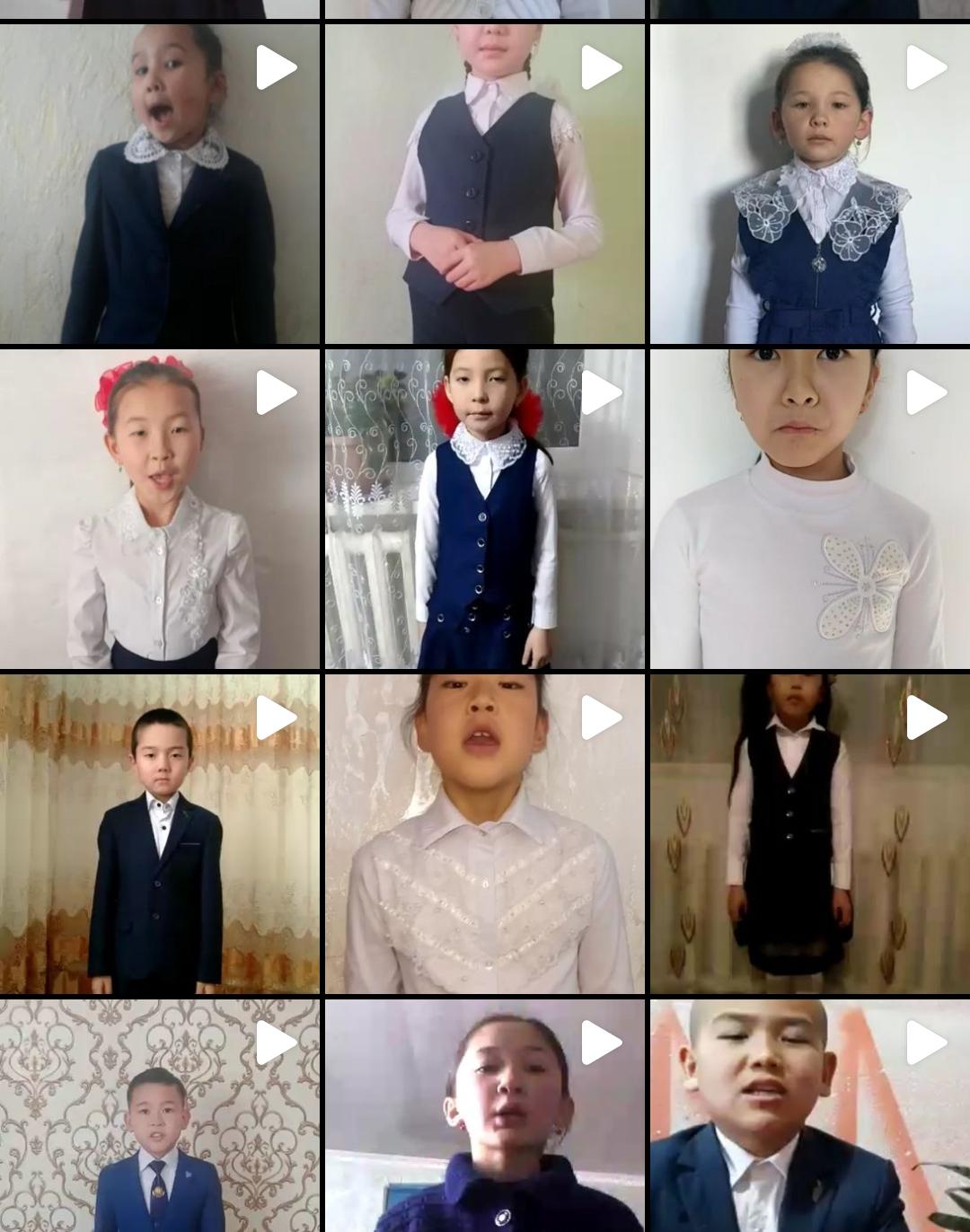The height and width of the screenshot is (1232, 970).
Task: Open close-up video of girl in embroidered white blouse
Action: point(484,834)
